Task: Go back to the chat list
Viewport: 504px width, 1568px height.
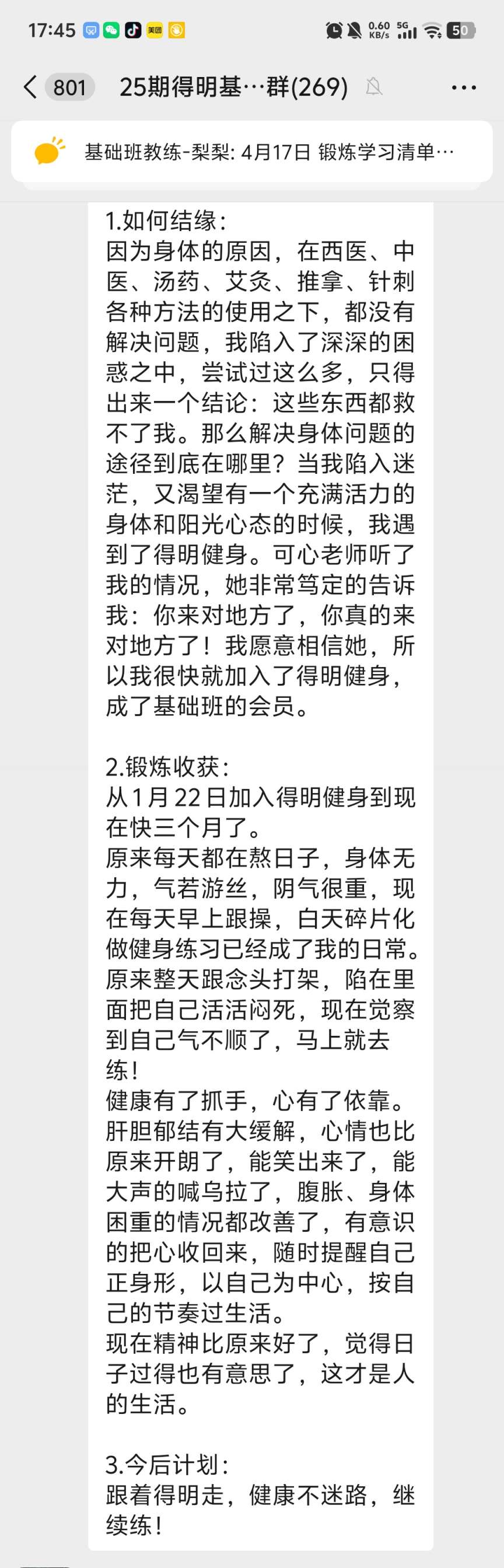Action: pyautogui.click(x=30, y=87)
